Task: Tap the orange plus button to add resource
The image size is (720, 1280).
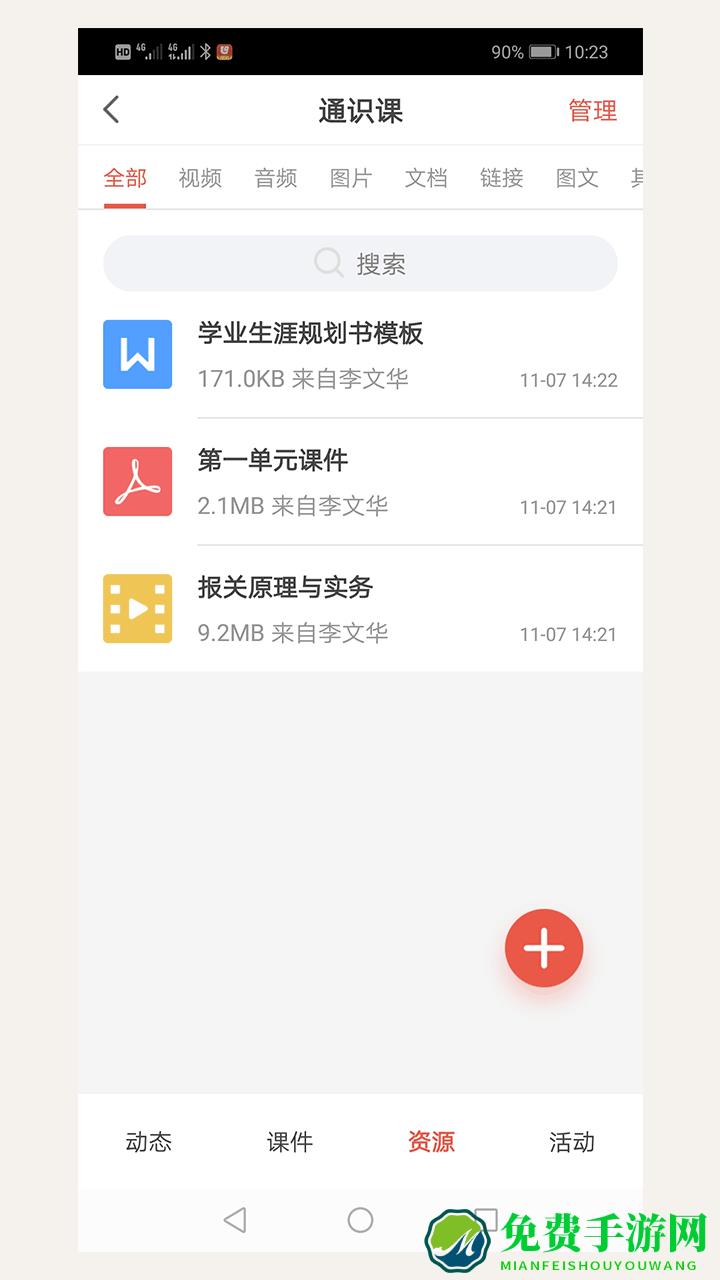Action: coord(544,947)
